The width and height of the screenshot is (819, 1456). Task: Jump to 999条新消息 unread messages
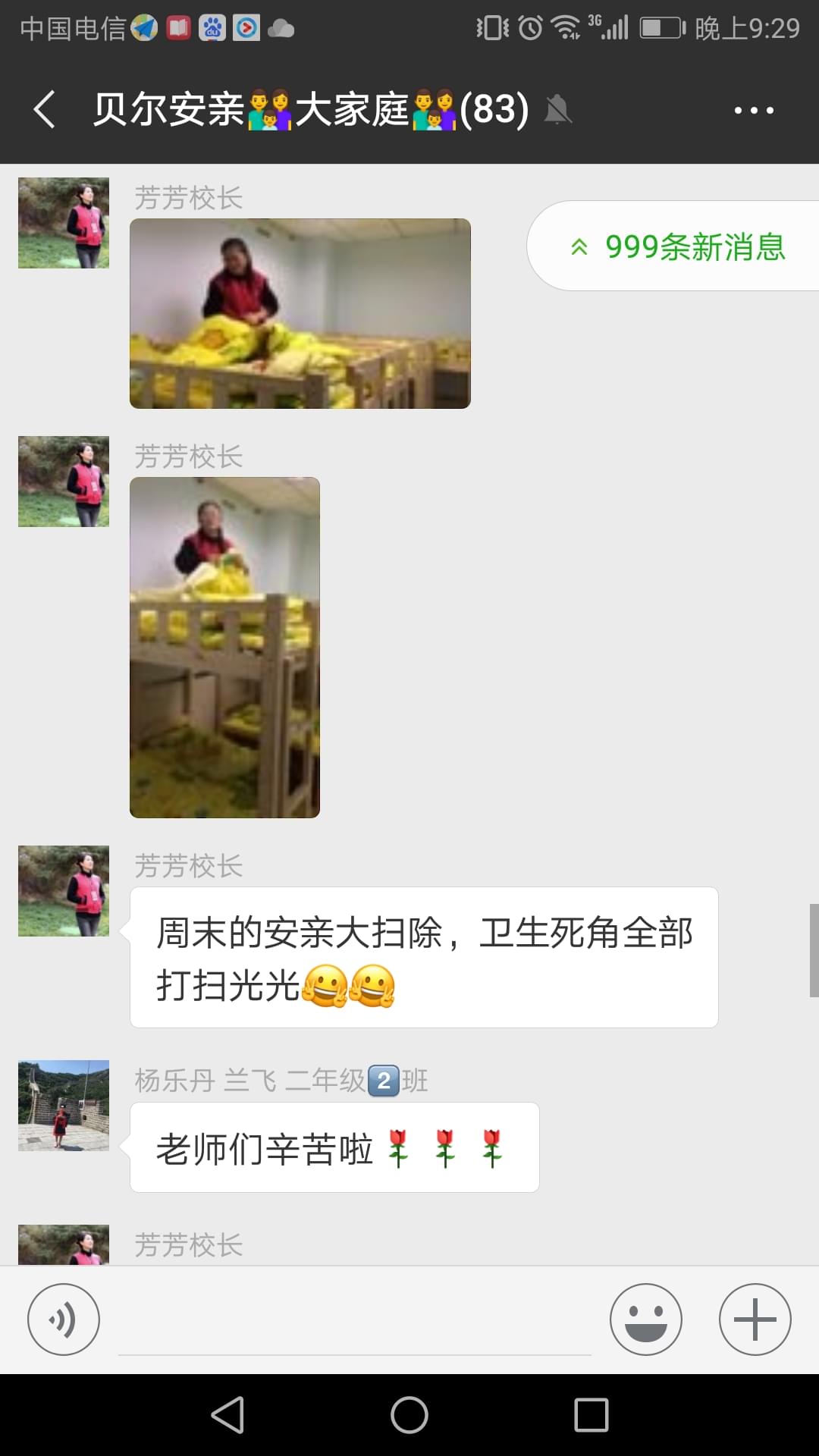pos(677,246)
